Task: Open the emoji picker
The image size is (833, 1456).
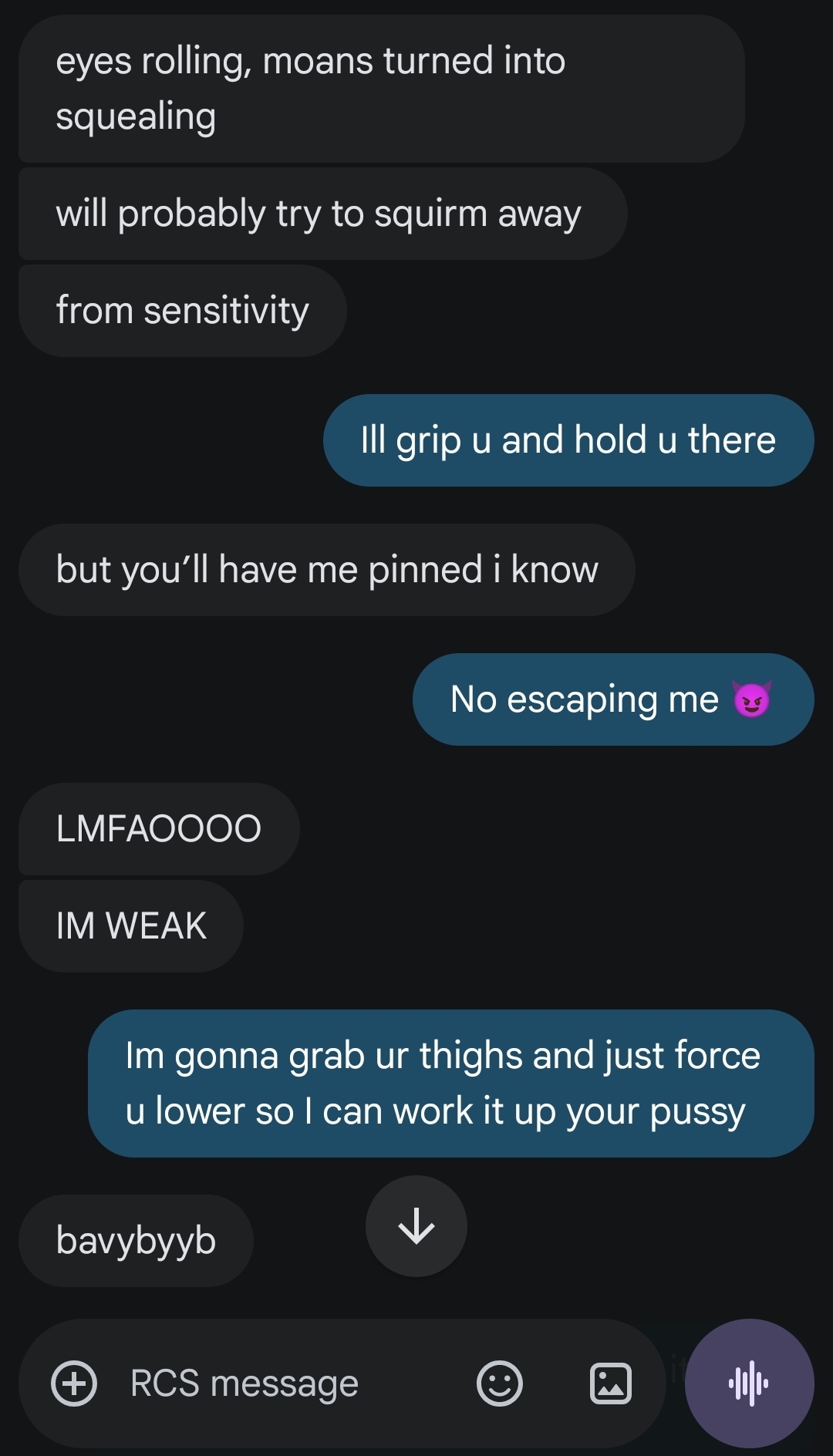Action: (500, 1384)
